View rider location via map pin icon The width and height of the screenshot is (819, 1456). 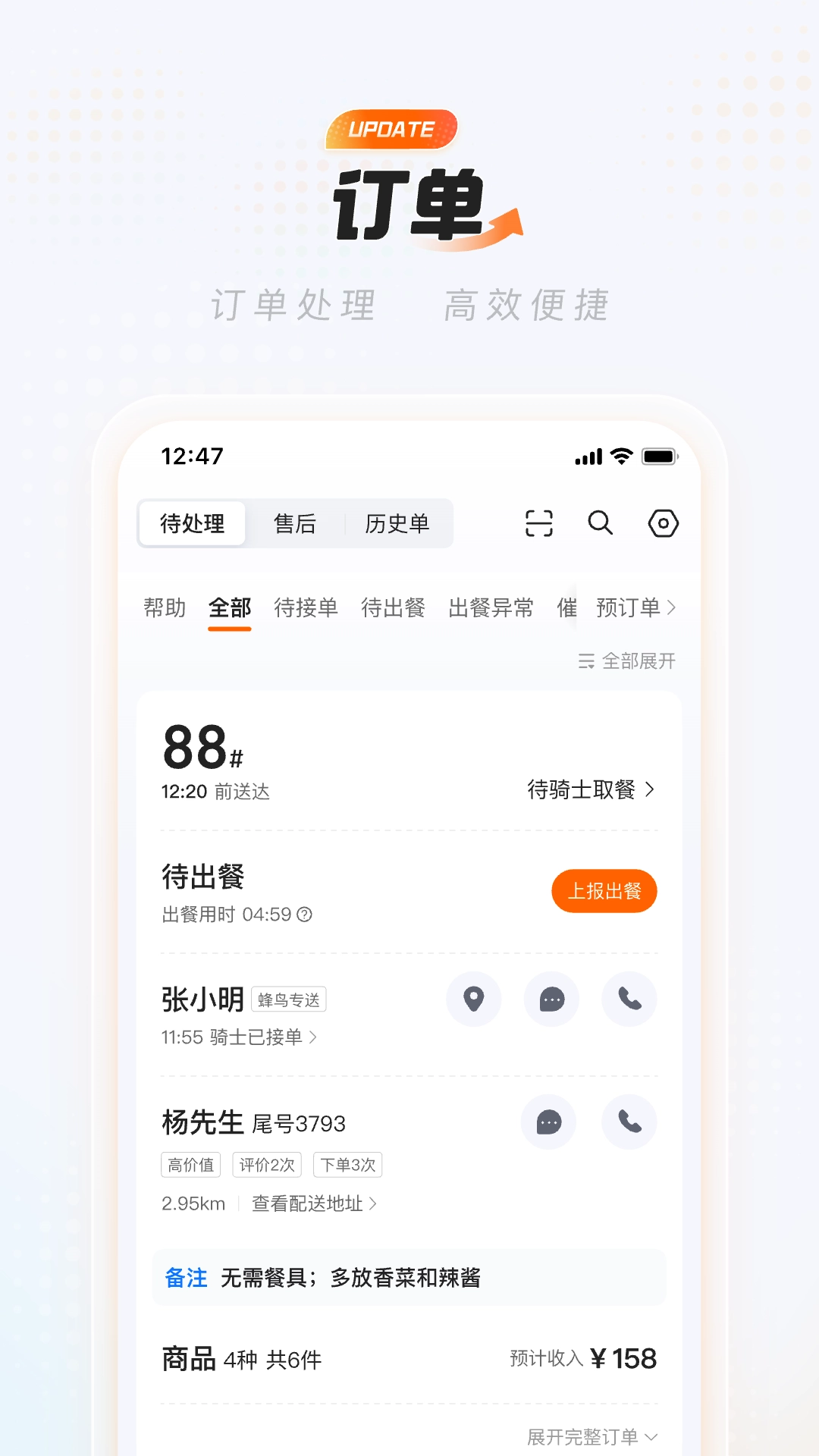474,999
